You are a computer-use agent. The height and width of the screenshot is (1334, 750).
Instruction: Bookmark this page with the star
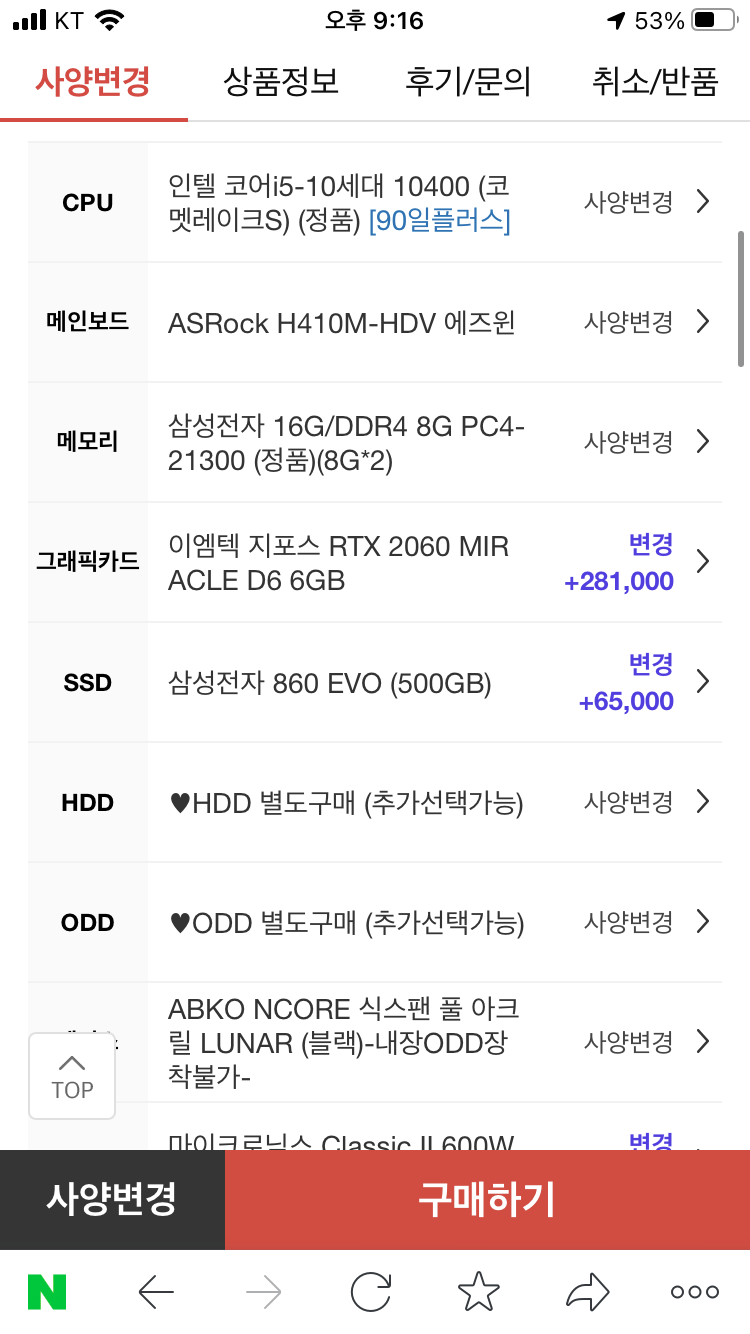pyautogui.click(x=479, y=1292)
